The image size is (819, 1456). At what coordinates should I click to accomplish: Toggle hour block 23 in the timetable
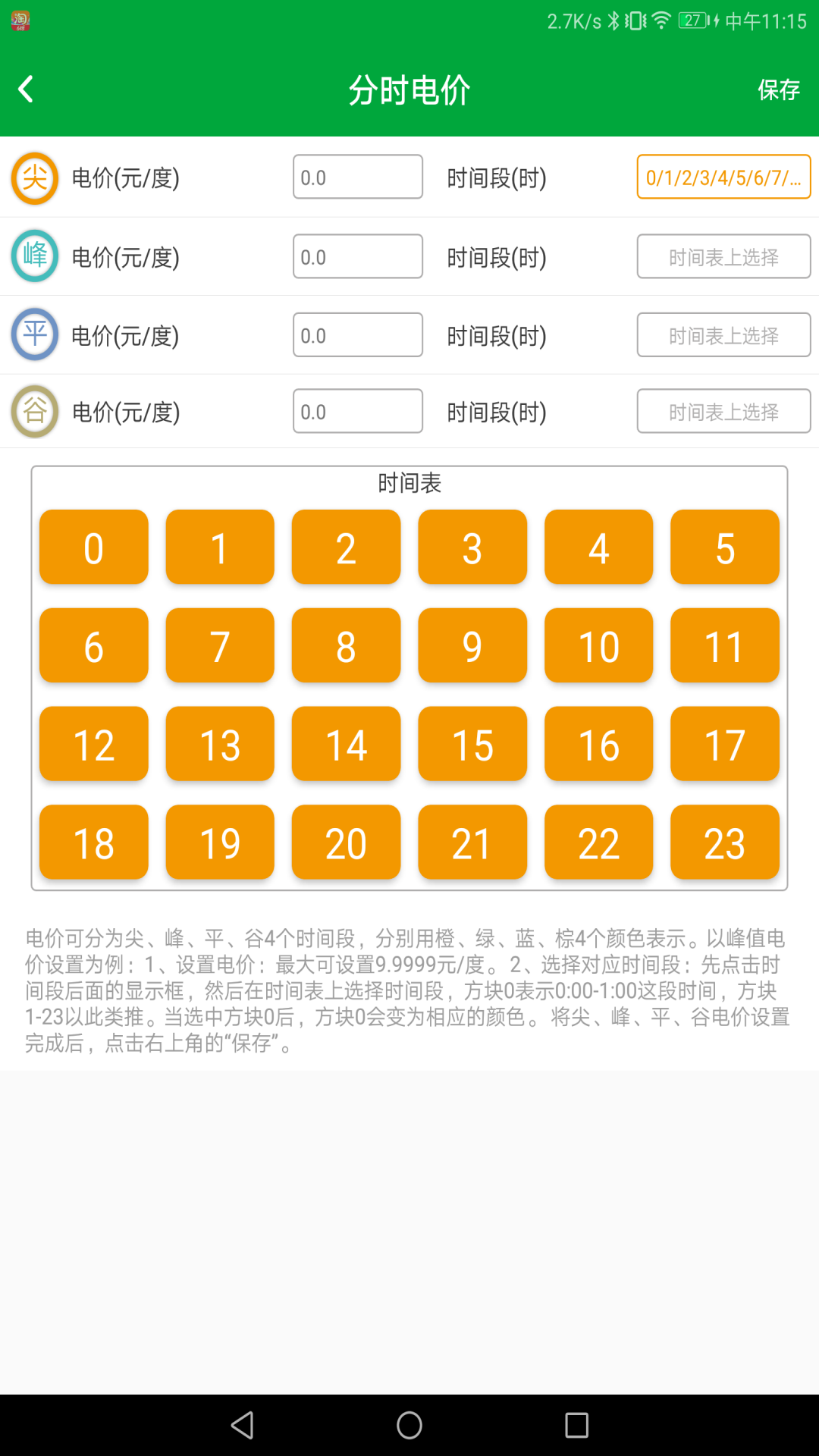(724, 842)
